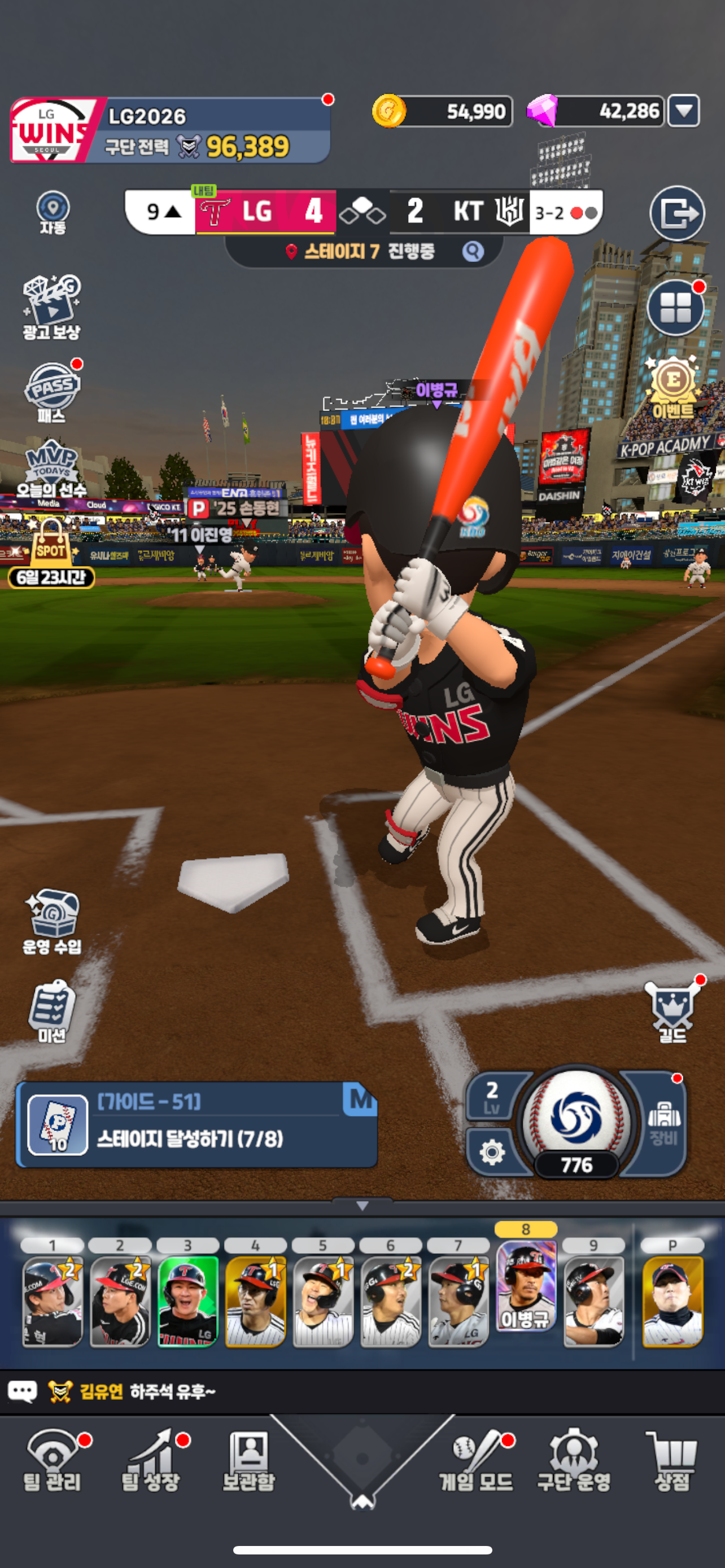The width and height of the screenshot is (725, 1568).
Task: Open the 장비 equipment button
Action: 663,1123
